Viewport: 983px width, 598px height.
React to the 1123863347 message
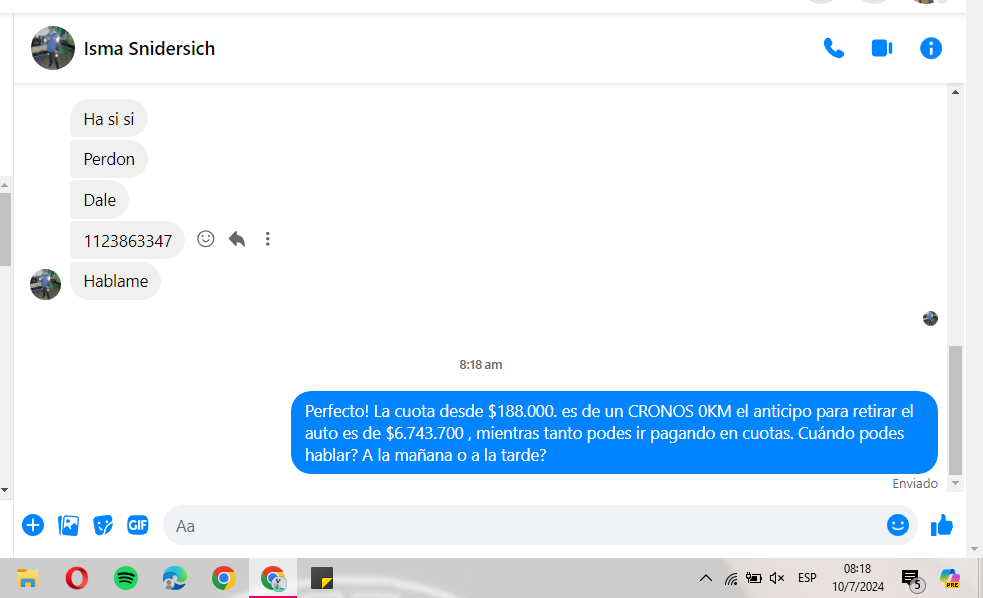(206, 239)
